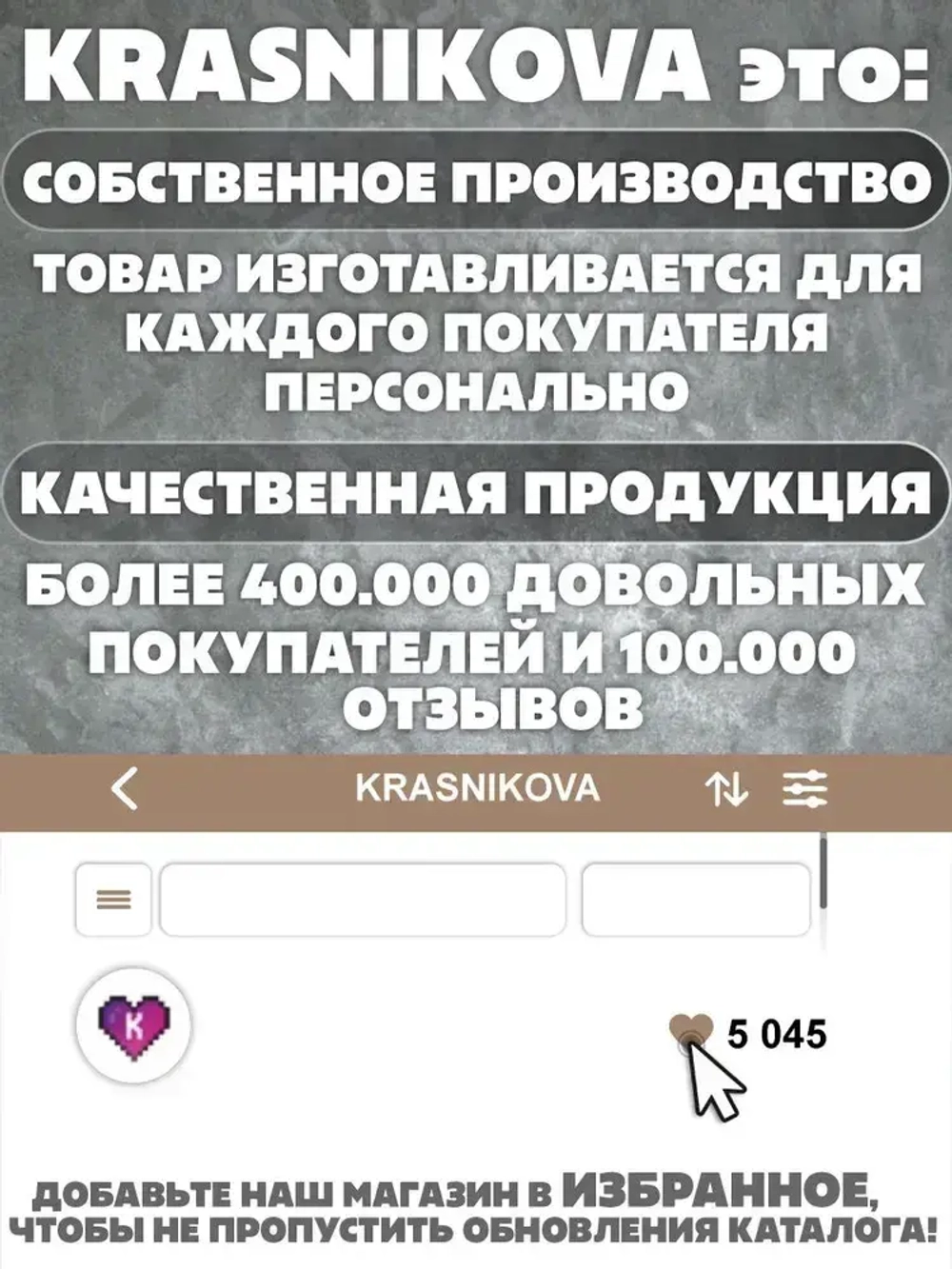This screenshot has width=952, height=1269.
Task: Tap the back arrow in the KRASNIKOVA header
Action: 124,786
